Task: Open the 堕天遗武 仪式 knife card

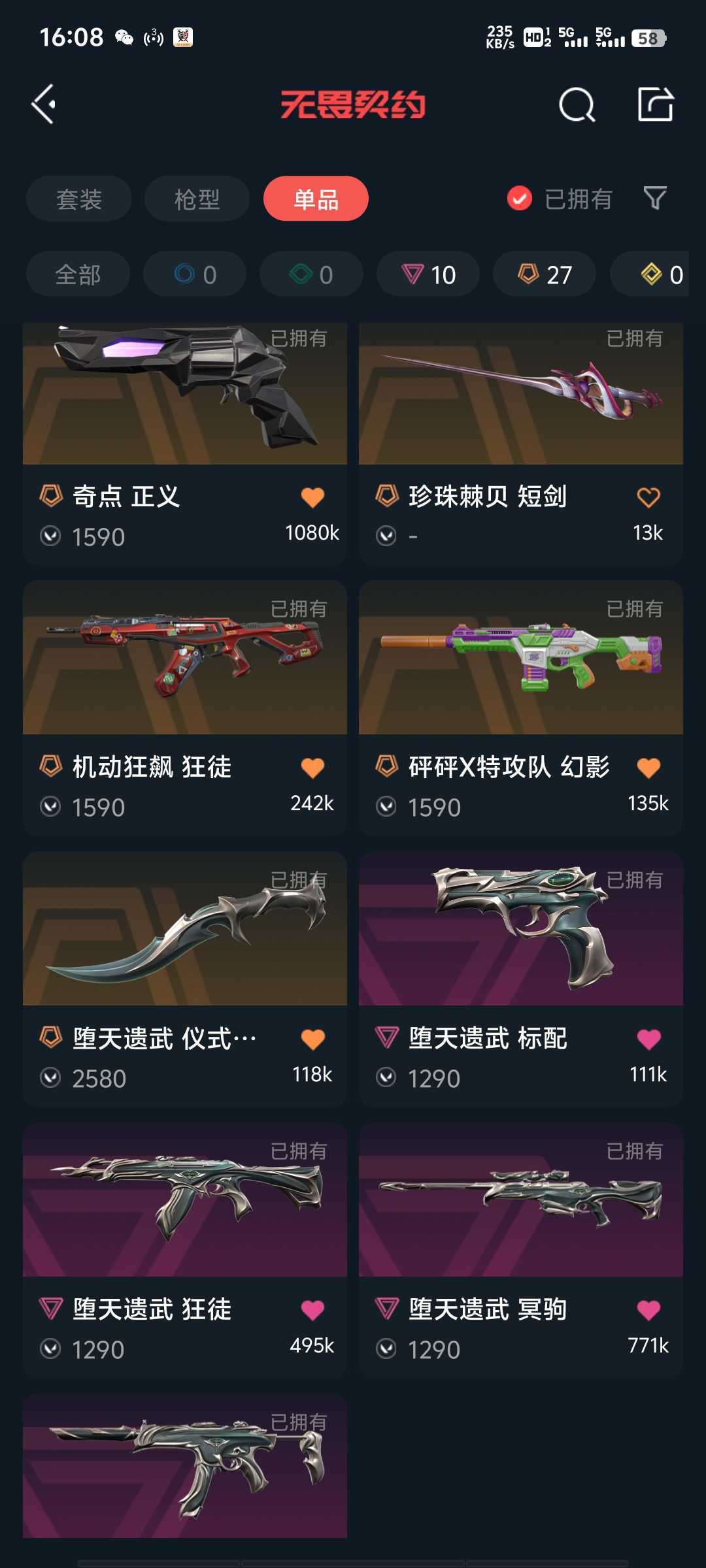Action: point(185,979)
